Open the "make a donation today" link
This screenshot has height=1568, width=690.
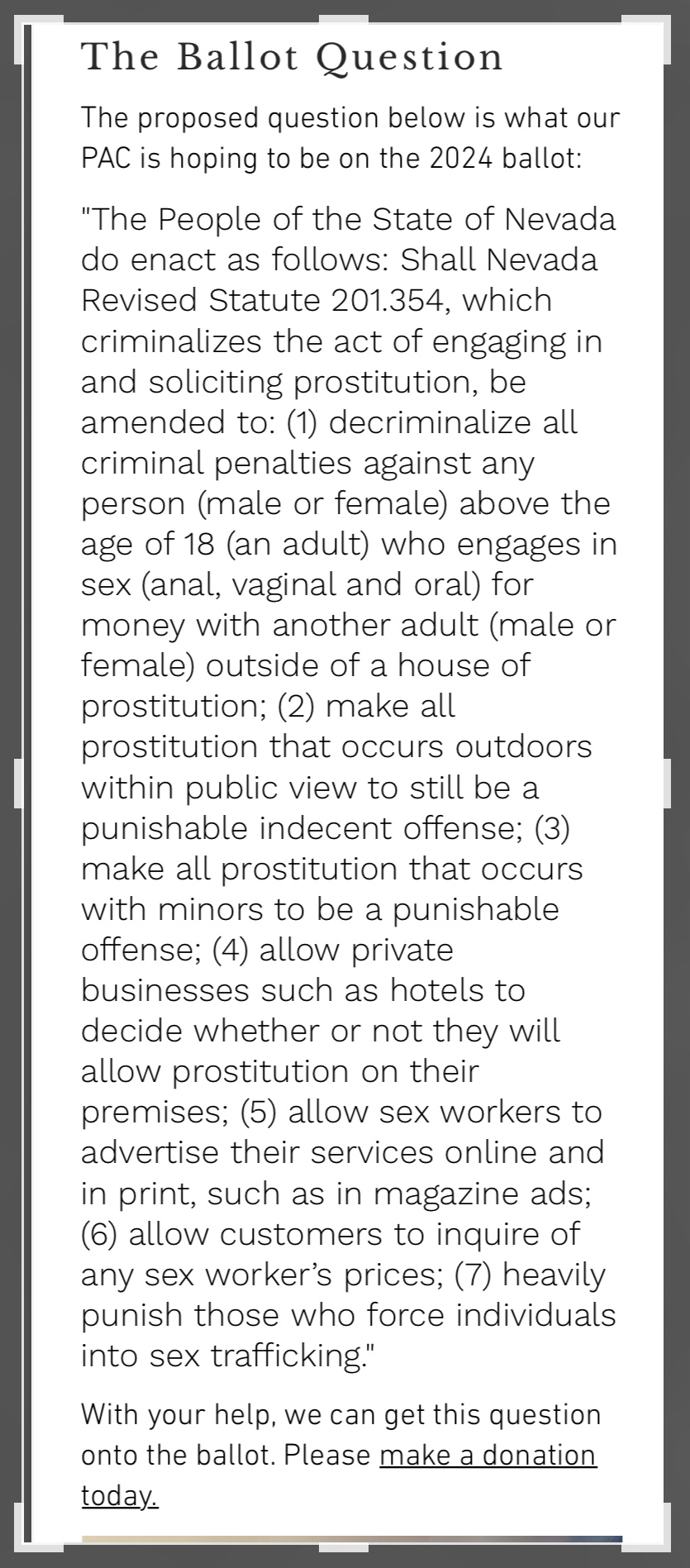click(x=488, y=1454)
